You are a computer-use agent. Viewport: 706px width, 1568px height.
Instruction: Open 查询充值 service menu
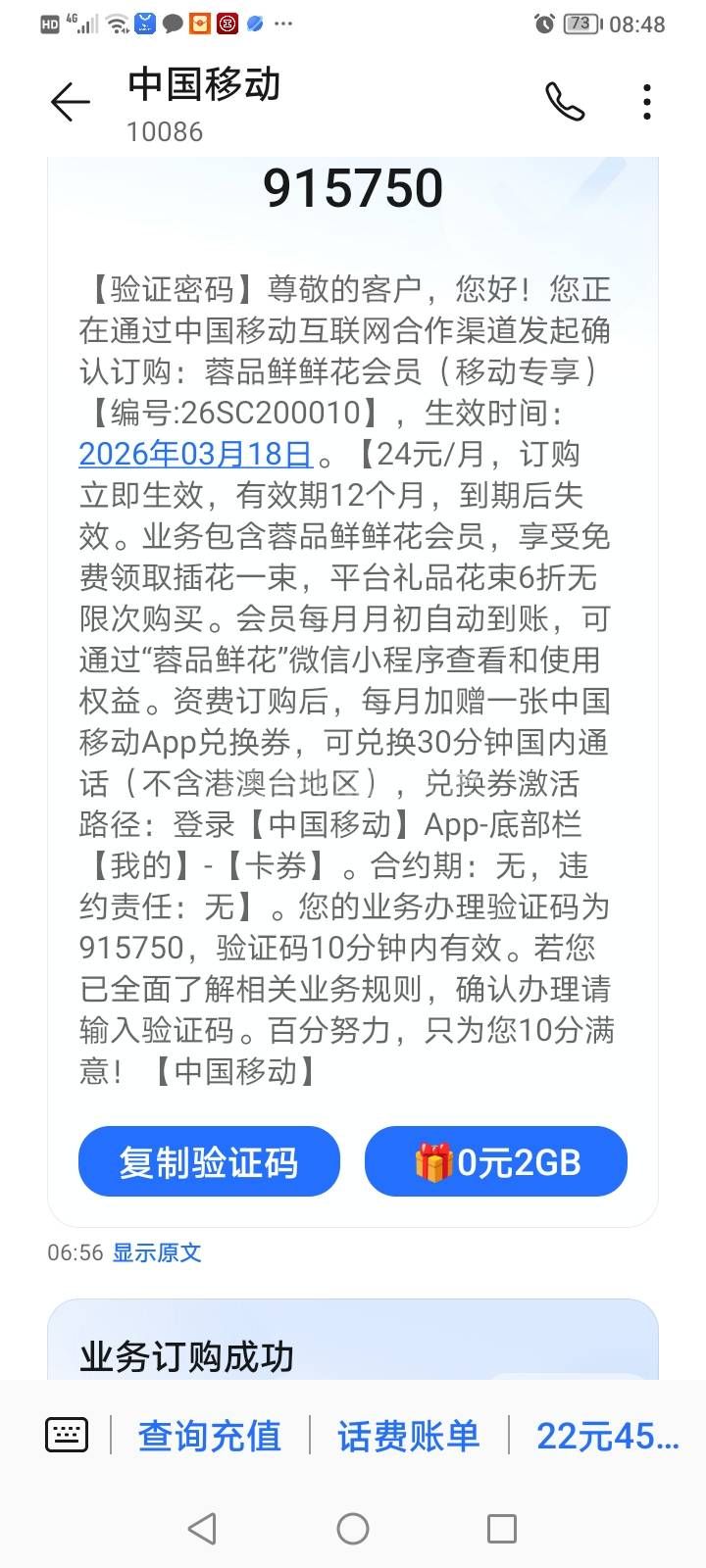click(x=210, y=1436)
